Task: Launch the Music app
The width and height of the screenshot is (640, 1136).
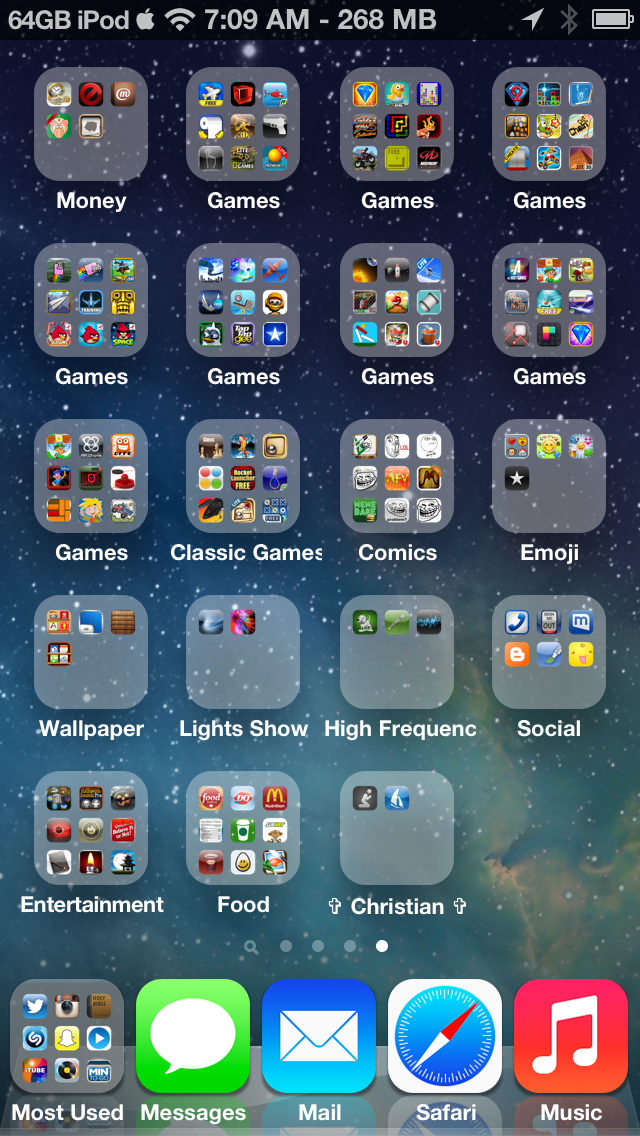Action: pyautogui.click(x=571, y=1036)
